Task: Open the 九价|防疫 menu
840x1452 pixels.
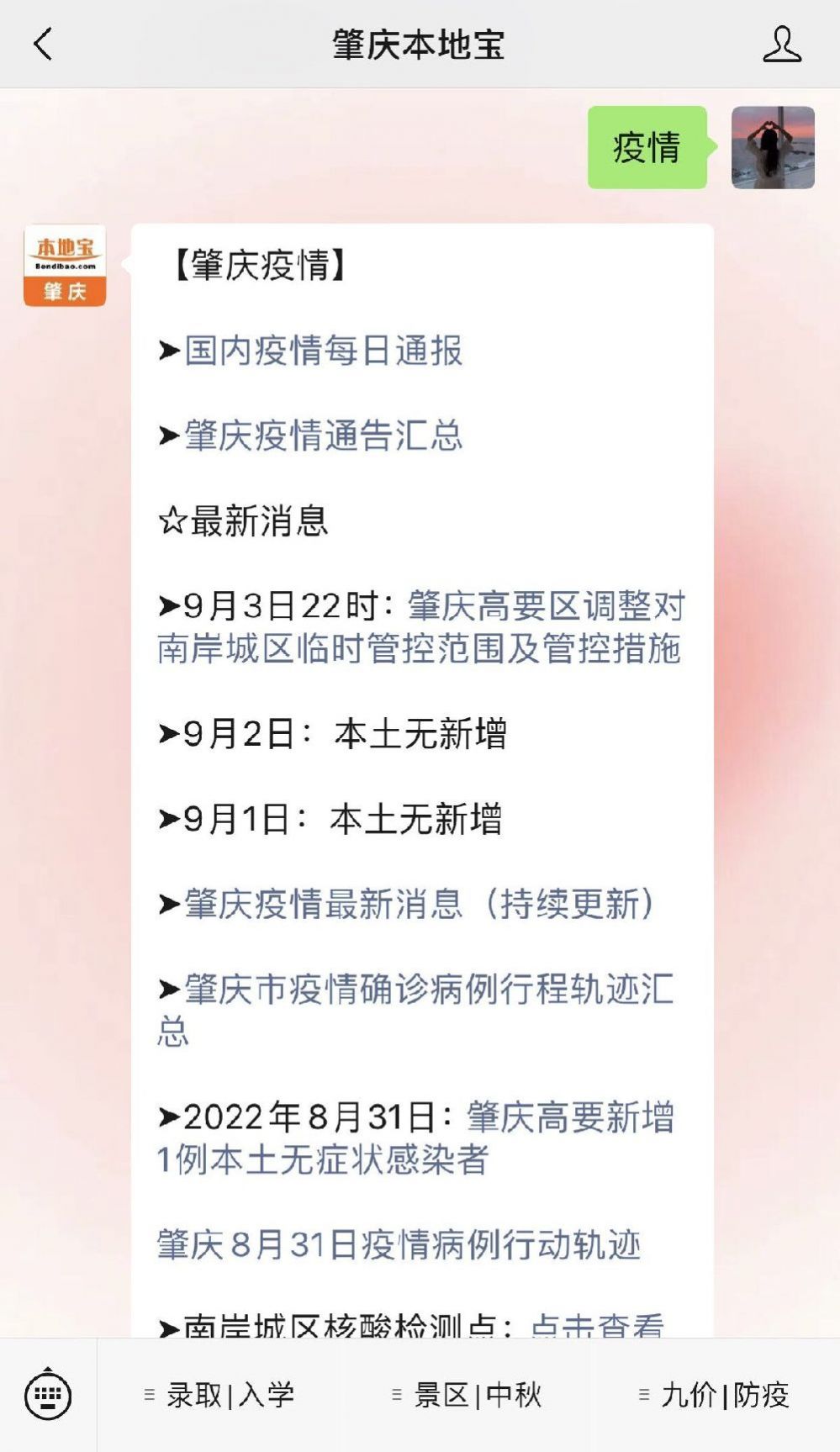Action: 715,1396
